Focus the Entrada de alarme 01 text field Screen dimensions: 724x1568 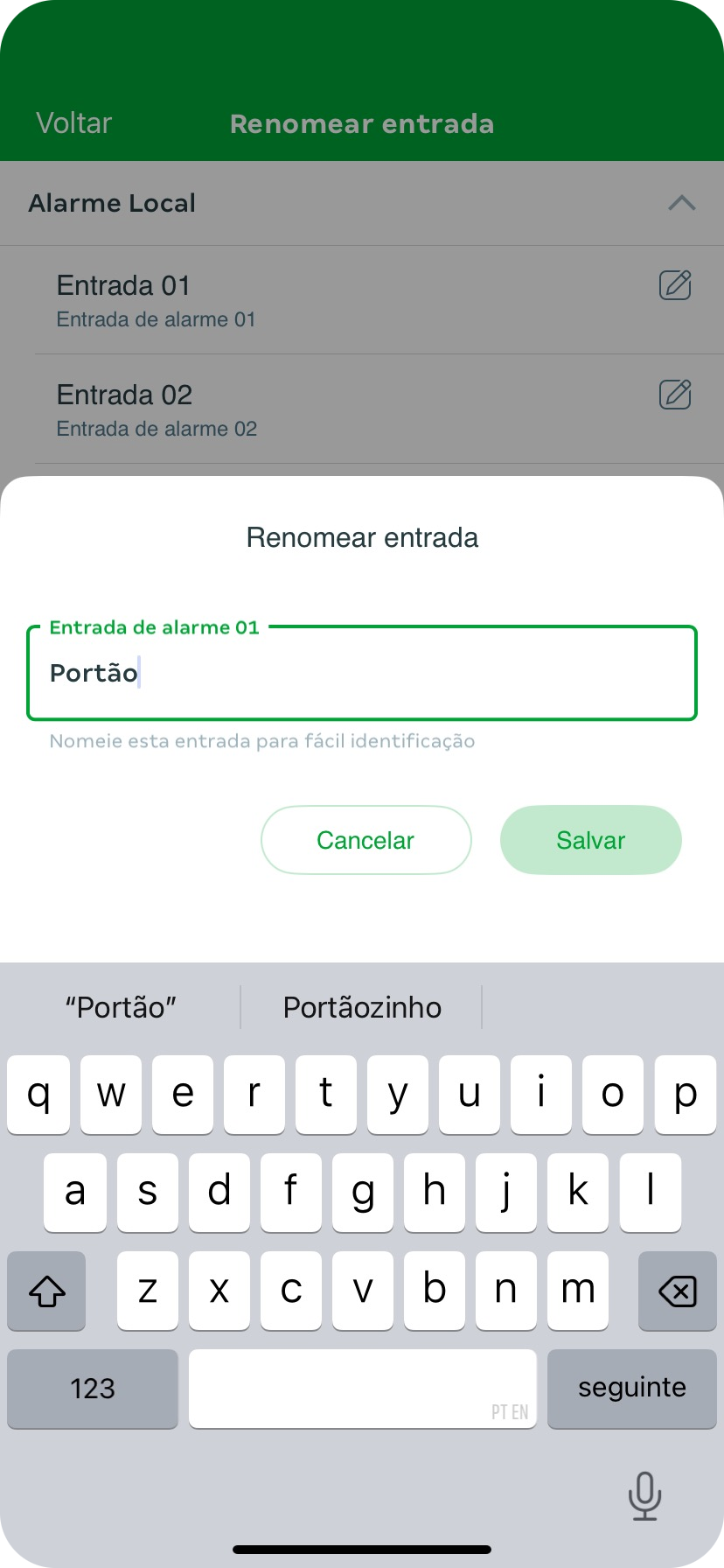pyautogui.click(x=362, y=673)
